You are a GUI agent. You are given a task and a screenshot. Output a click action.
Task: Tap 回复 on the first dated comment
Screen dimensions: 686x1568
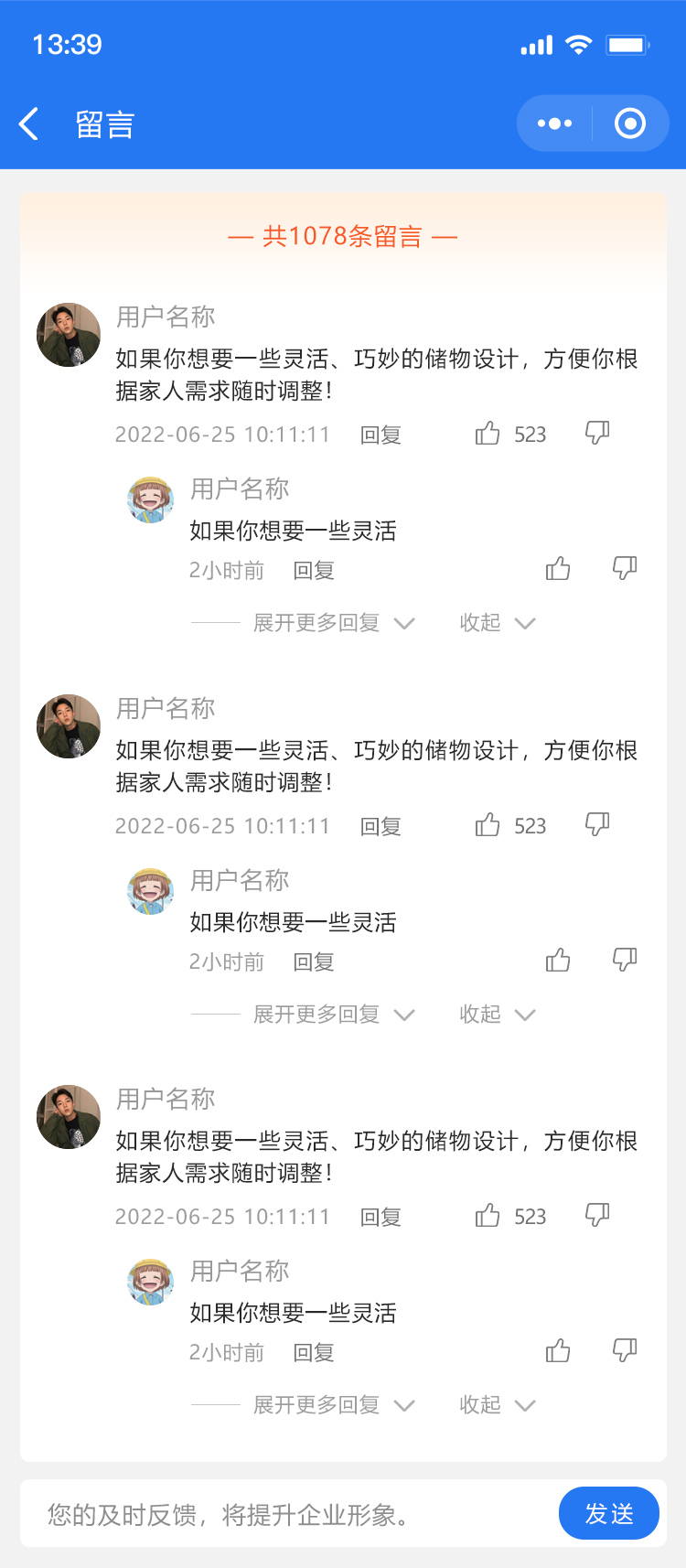381,435
